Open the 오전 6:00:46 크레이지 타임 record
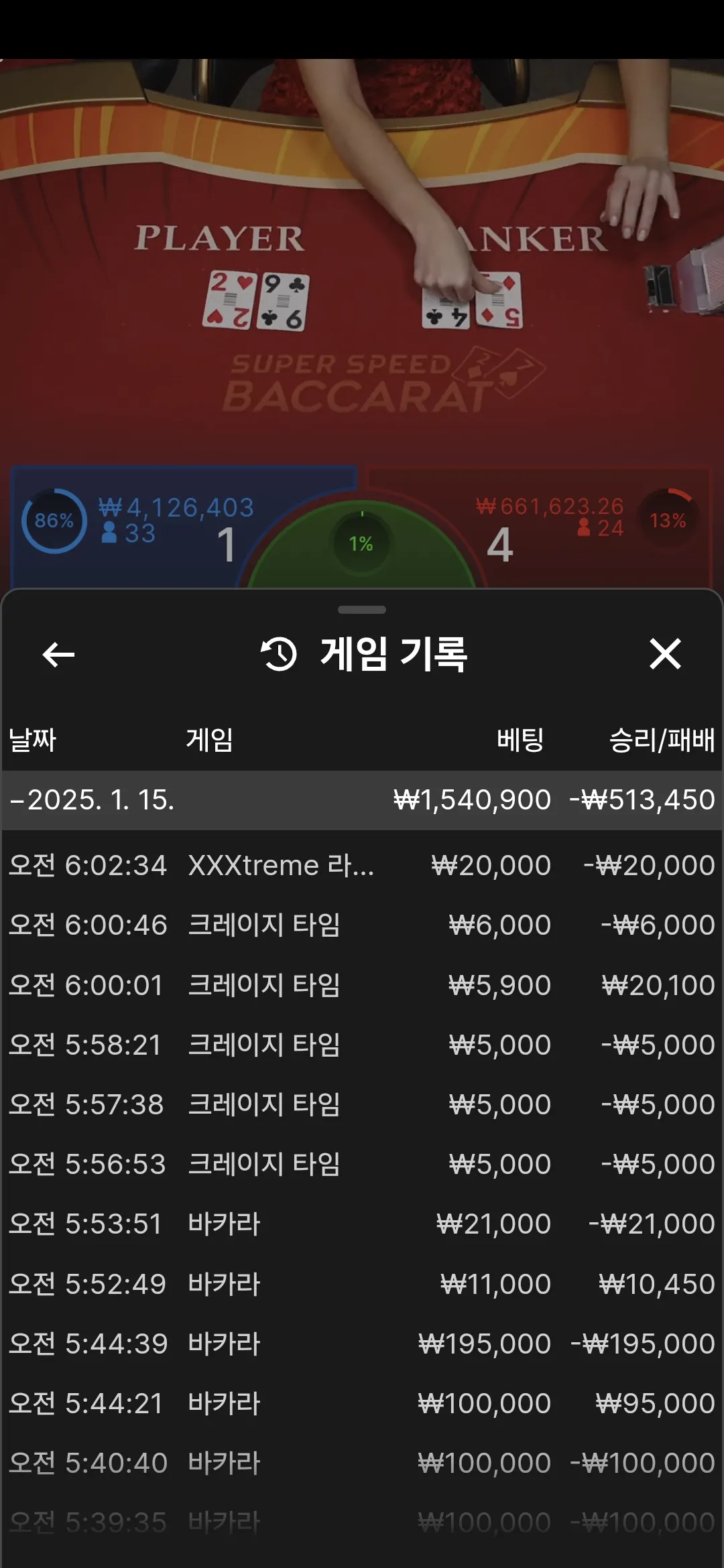 point(362,925)
